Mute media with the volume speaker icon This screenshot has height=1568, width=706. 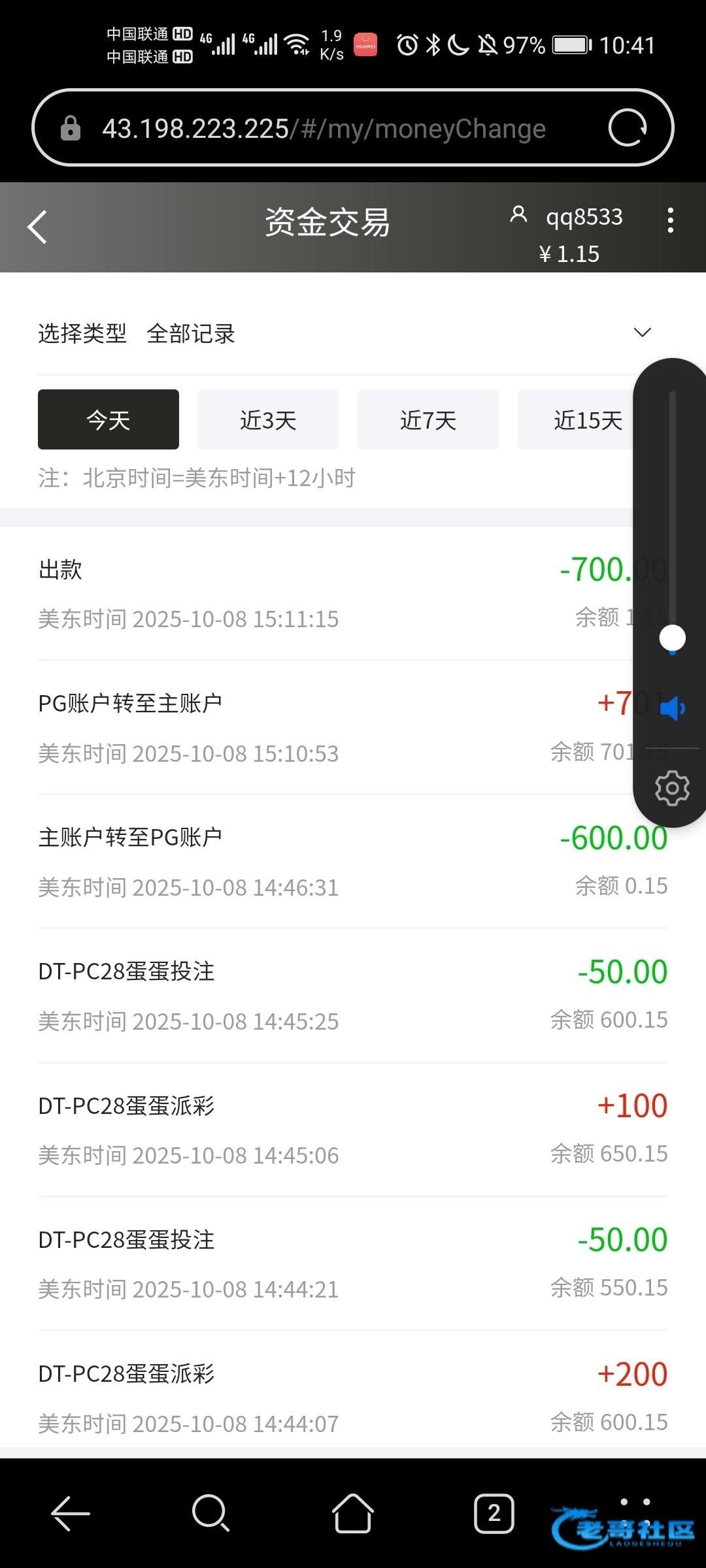(x=672, y=708)
